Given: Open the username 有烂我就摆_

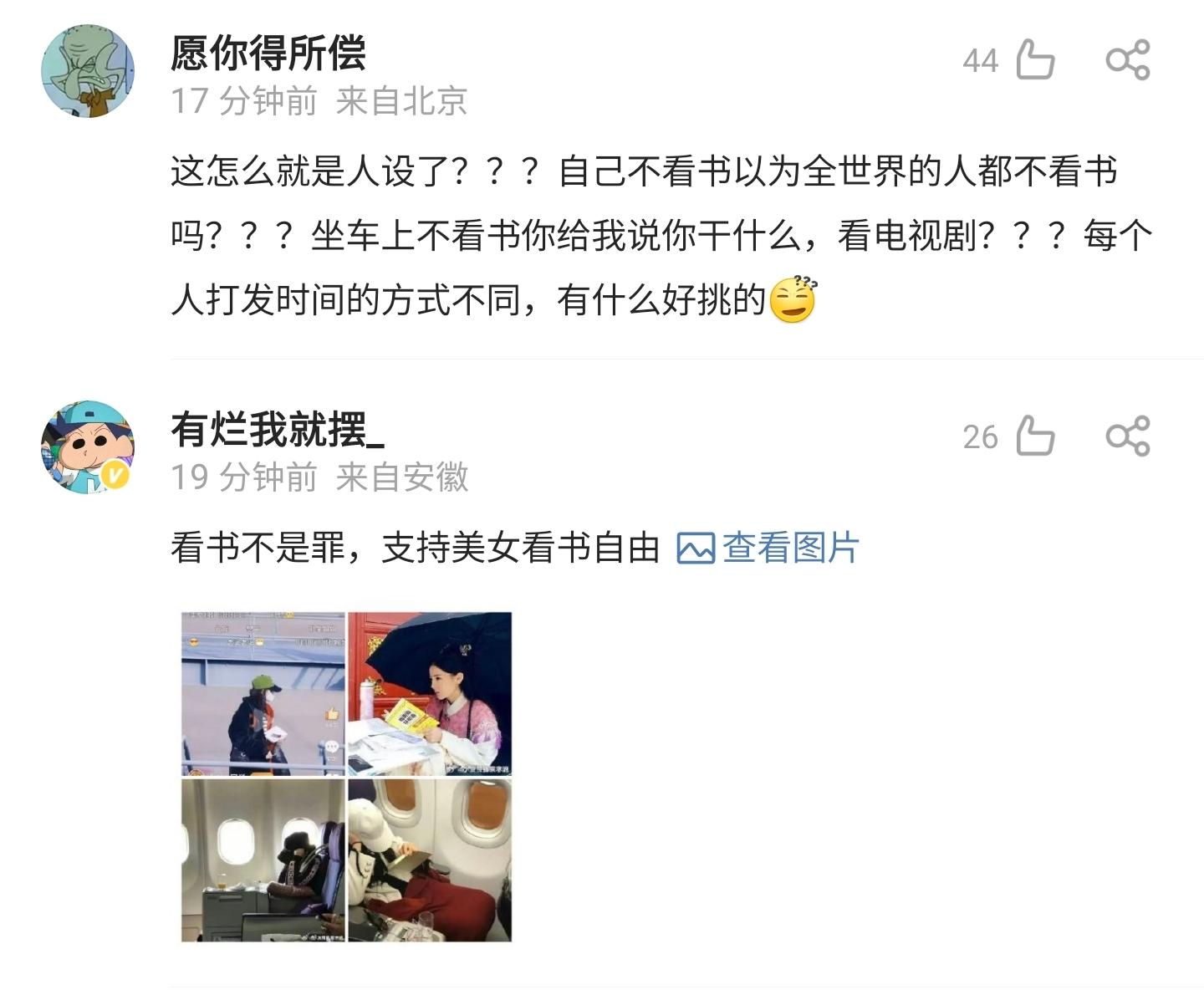Looking at the screenshot, I should 278,430.
